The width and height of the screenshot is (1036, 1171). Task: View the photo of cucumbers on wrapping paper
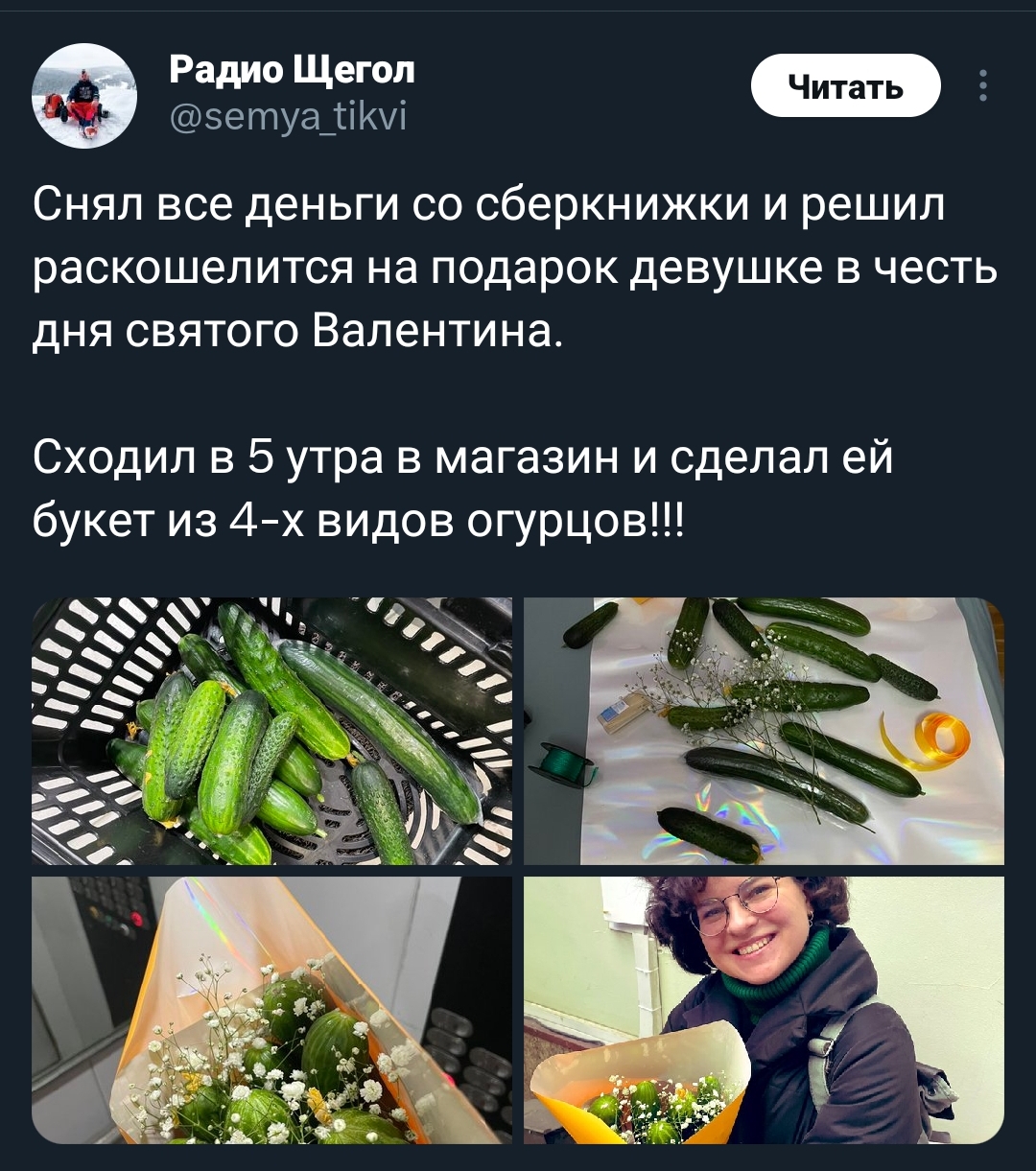tap(764, 731)
